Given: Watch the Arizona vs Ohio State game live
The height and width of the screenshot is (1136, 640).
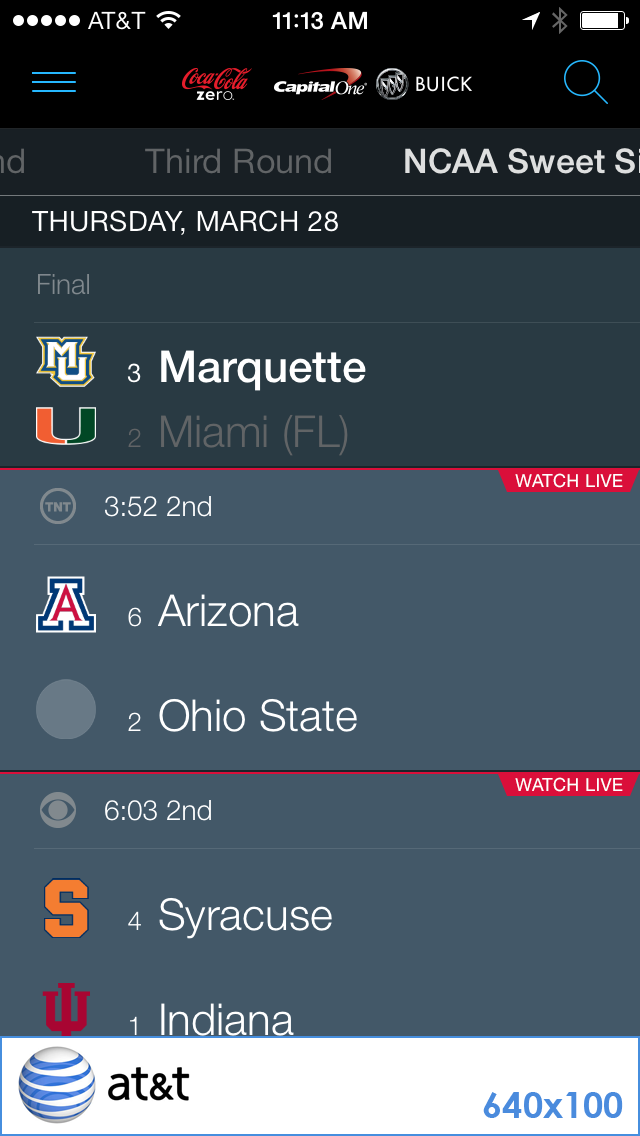Looking at the screenshot, I should pos(567,480).
